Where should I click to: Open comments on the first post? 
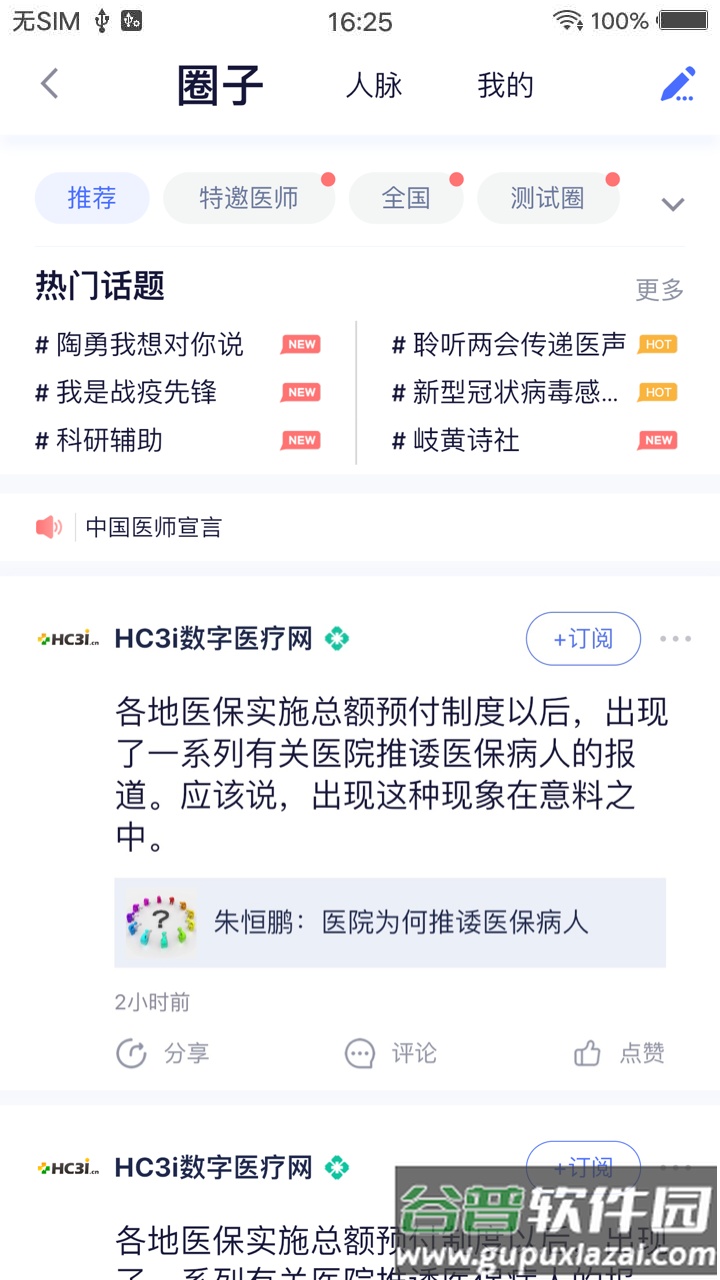pyautogui.click(x=389, y=1054)
